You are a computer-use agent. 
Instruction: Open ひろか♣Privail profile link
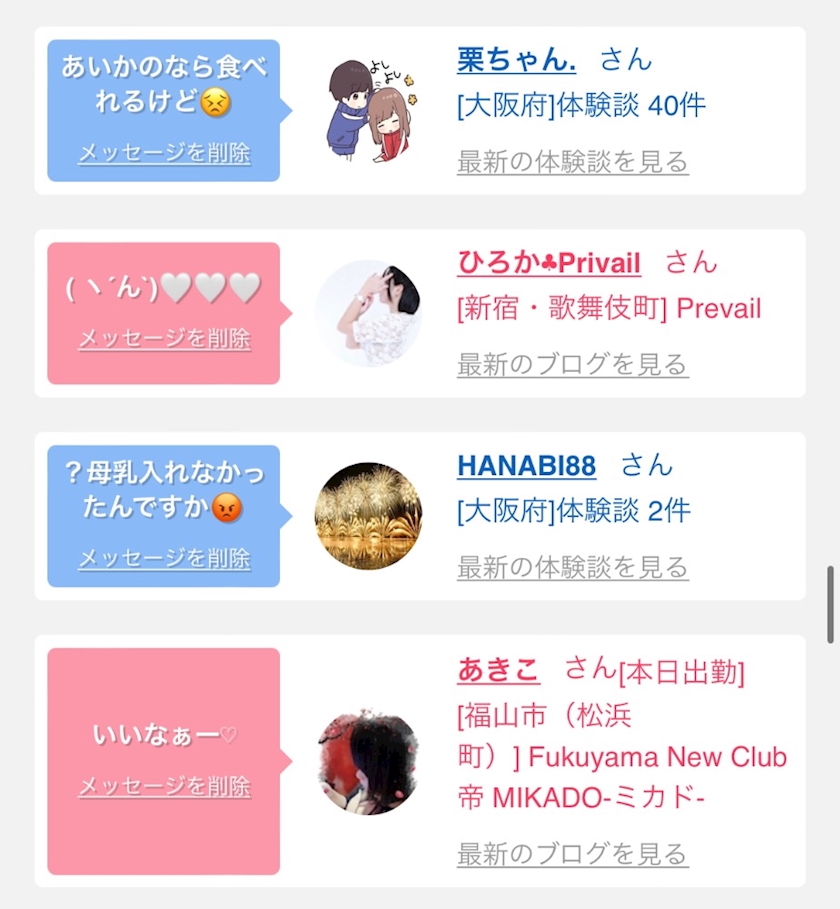(549, 263)
